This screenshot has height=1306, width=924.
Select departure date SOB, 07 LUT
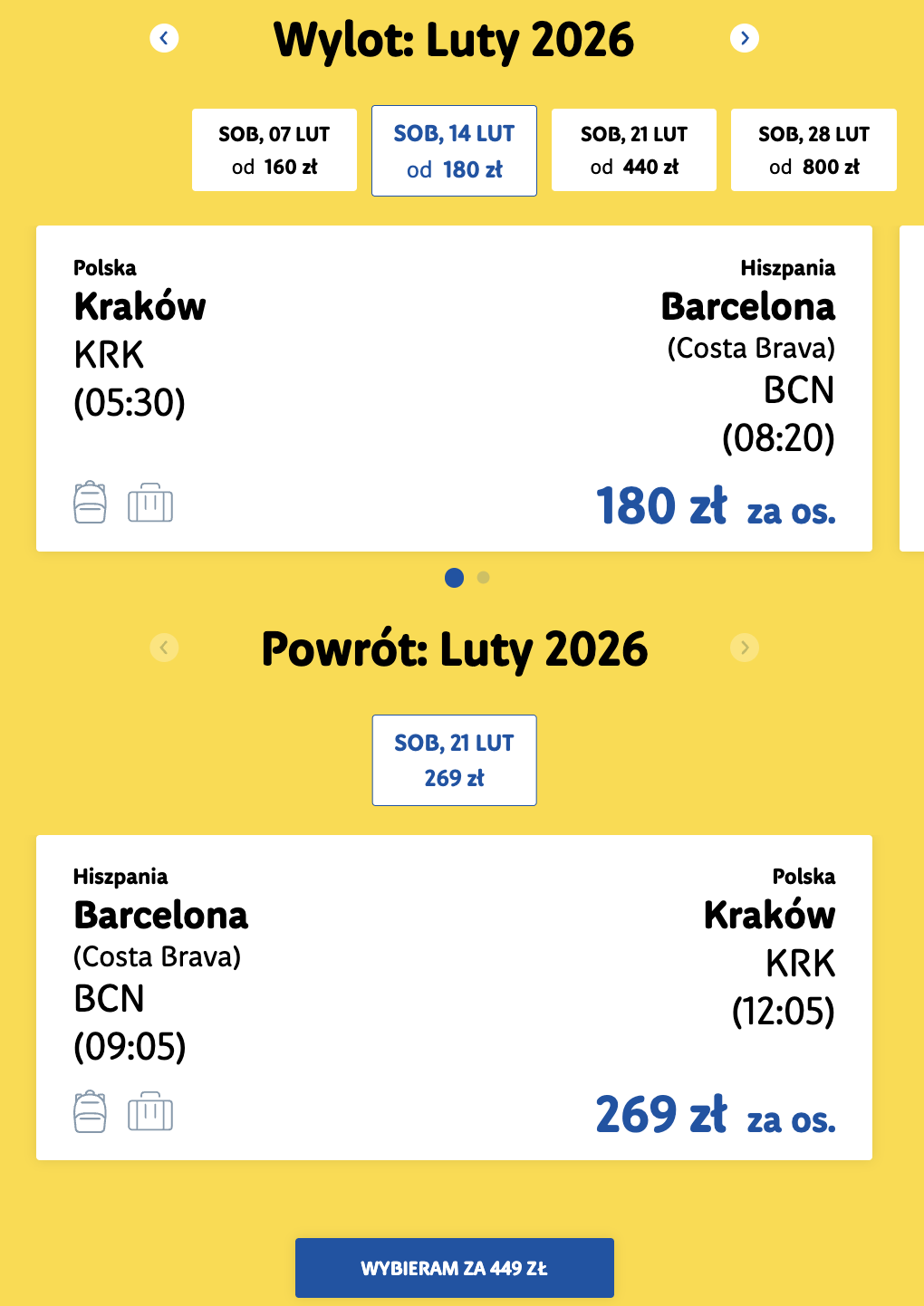pyautogui.click(x=274, y=150)
